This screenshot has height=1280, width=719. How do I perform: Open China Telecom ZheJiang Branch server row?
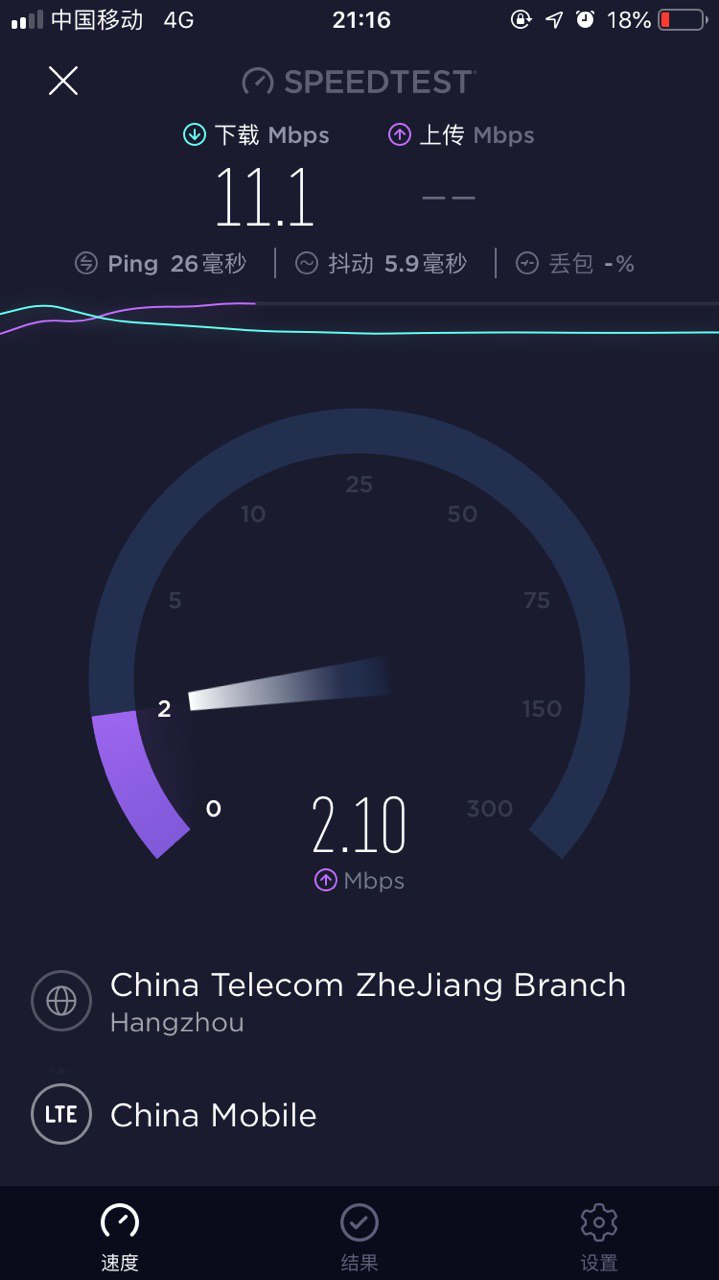(366, 1001)
